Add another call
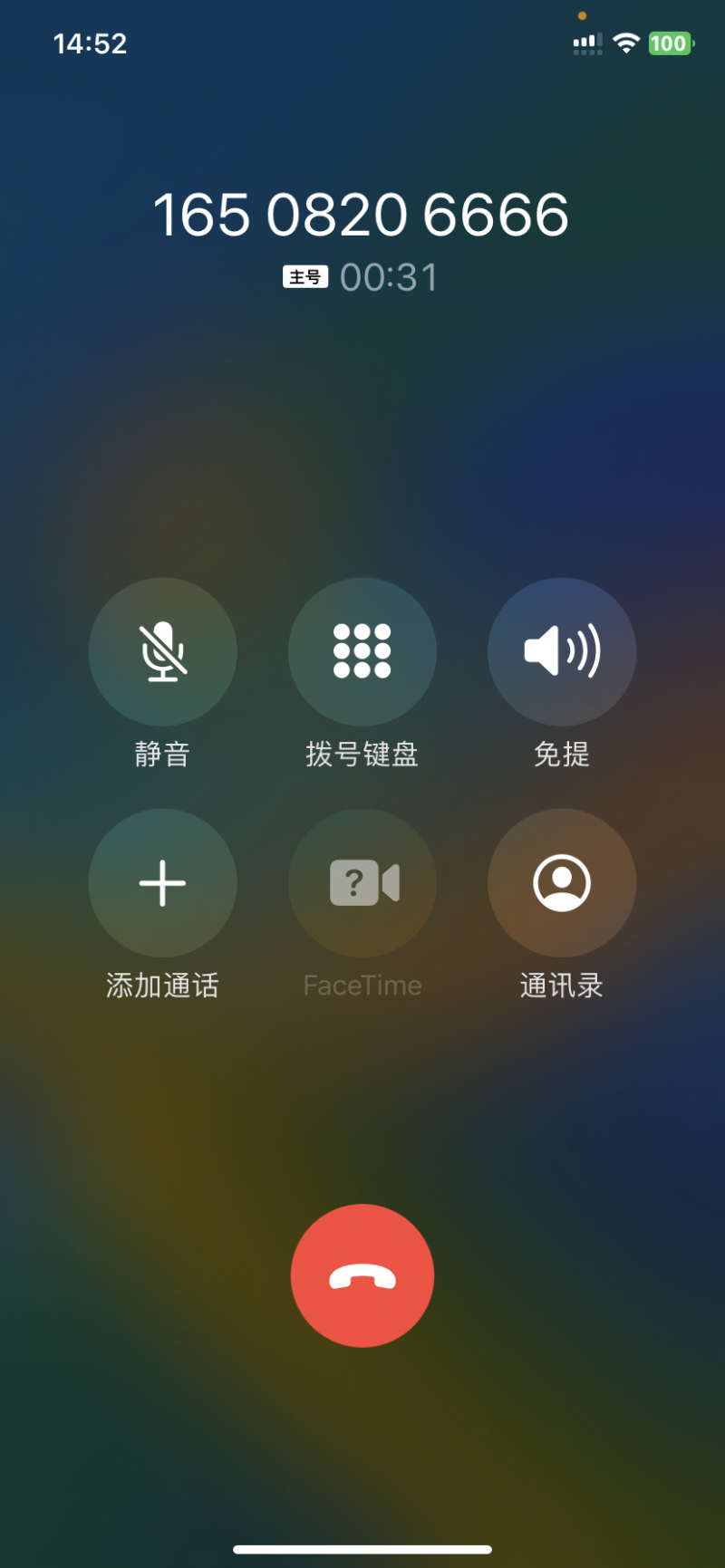This screenshot has width=725, height=1568. tap(162, 882)
